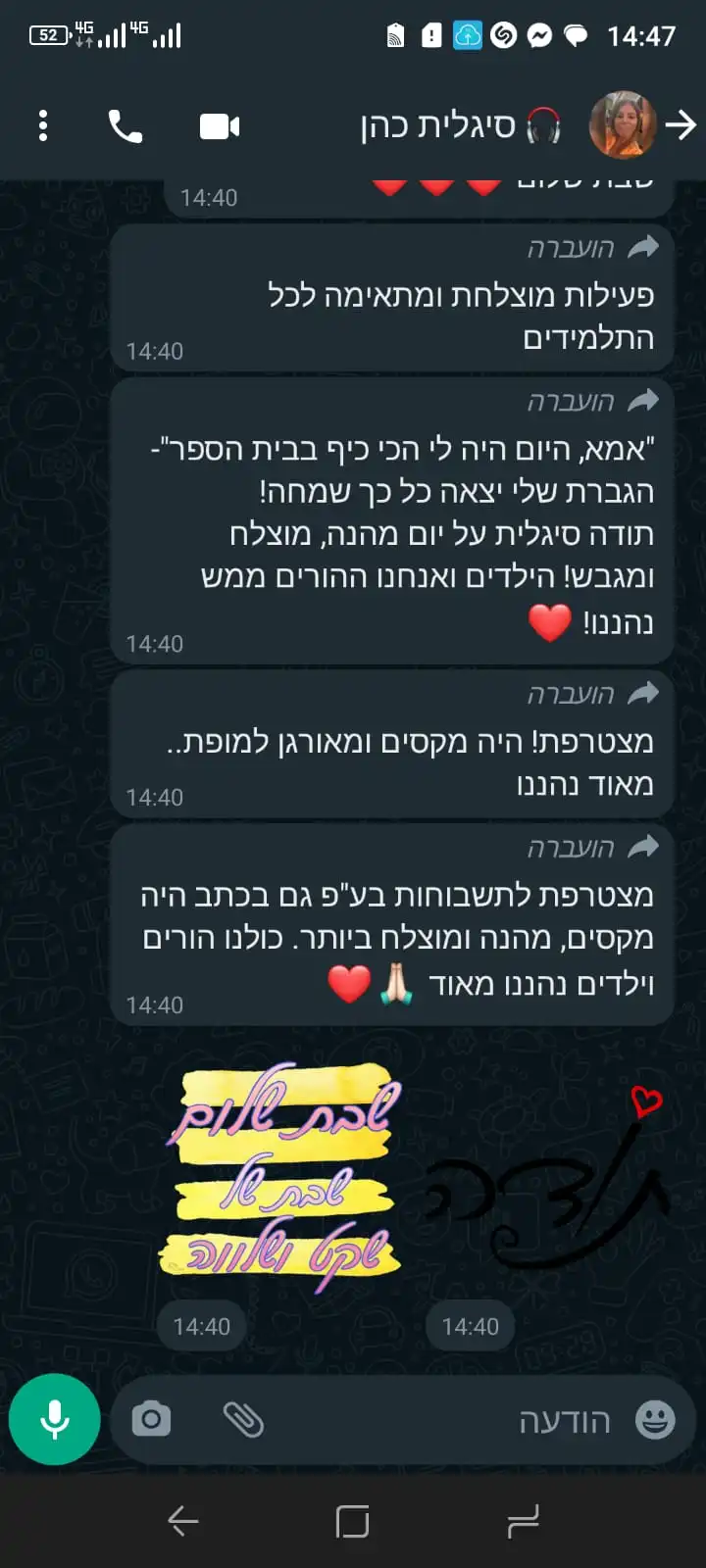
Task: Open the overflow menu
Action: tap(43, 126)
